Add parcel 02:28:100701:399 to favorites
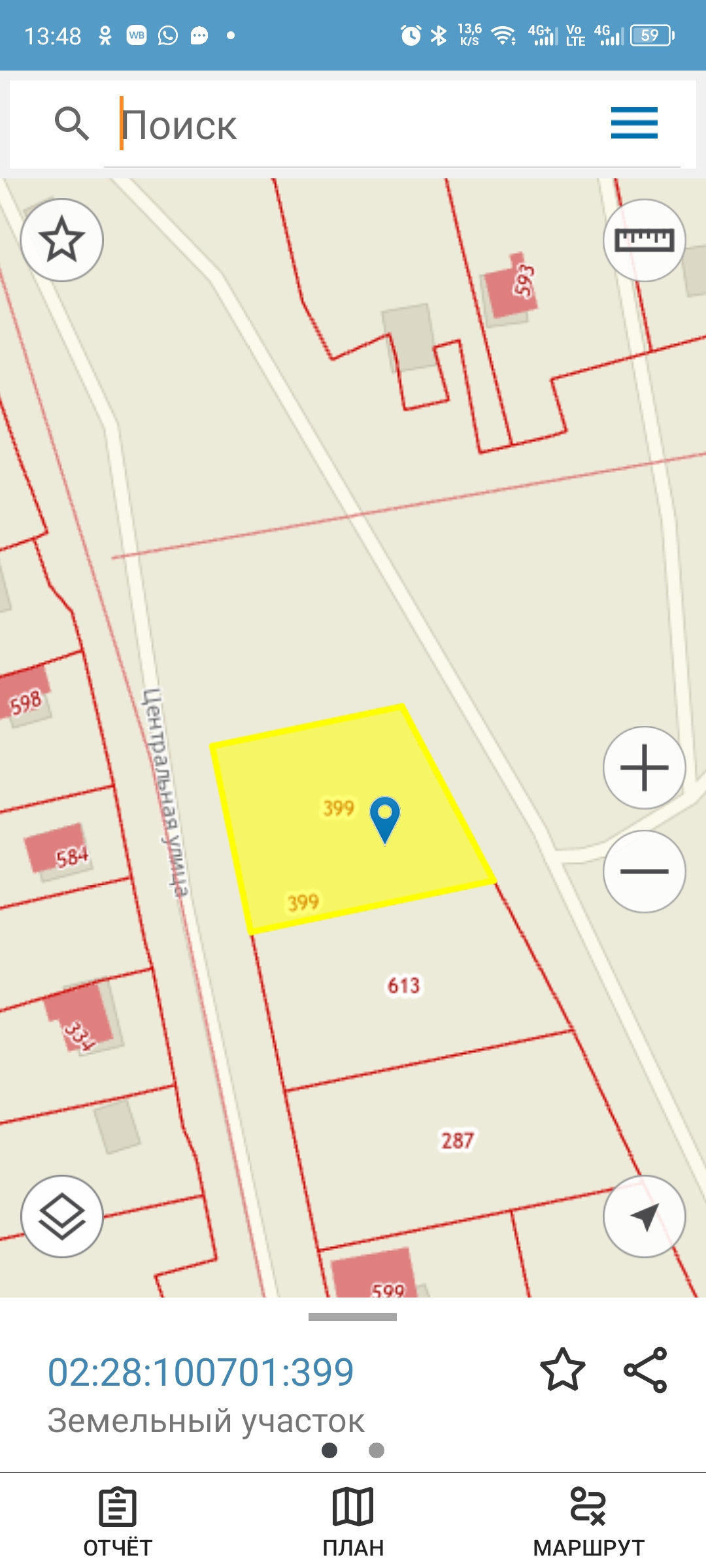The width and height of the screenshot is (706, 1568). click(562, 1369)
